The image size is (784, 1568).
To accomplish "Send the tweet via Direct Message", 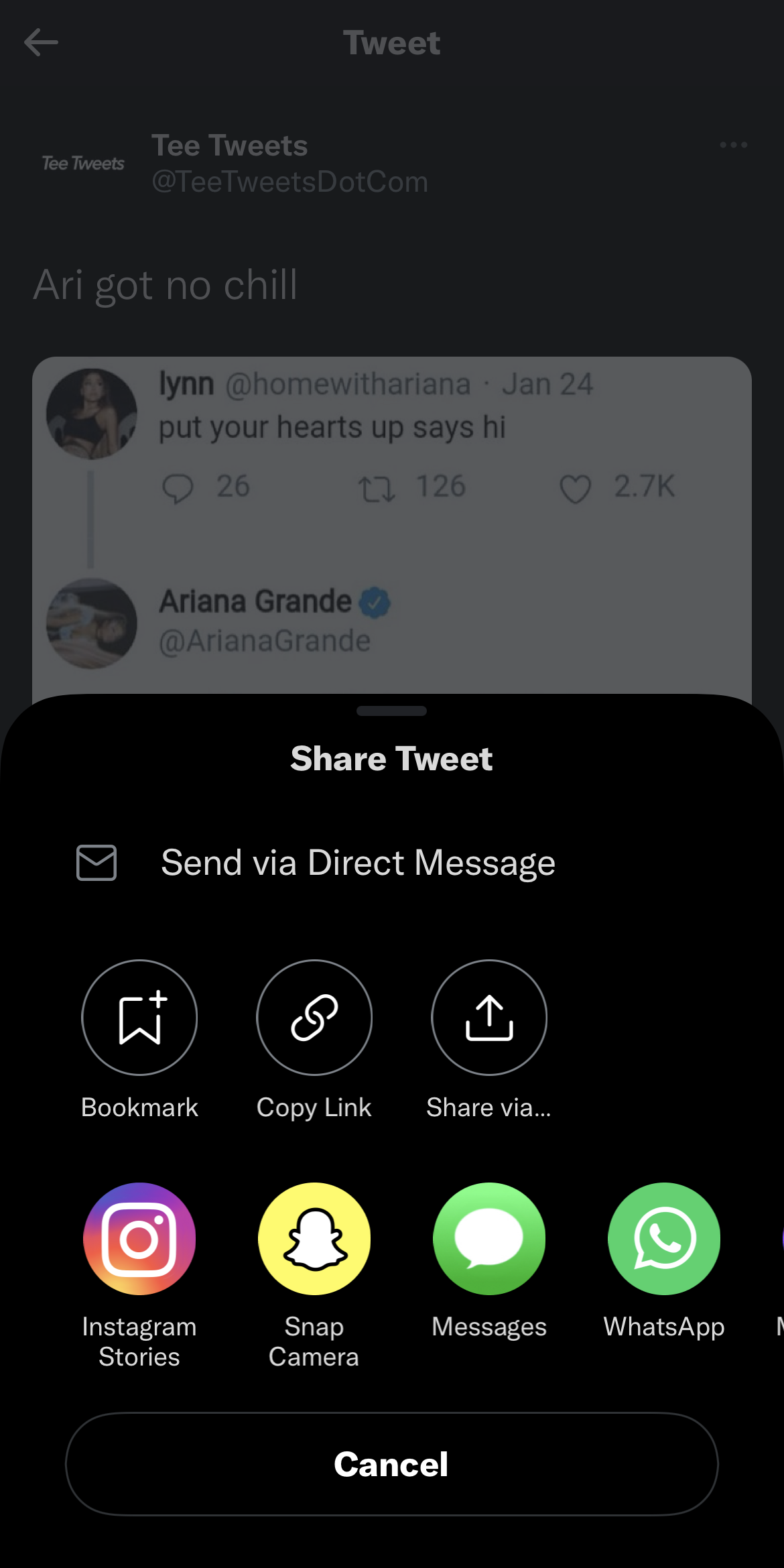I will (x=392, y=862).
